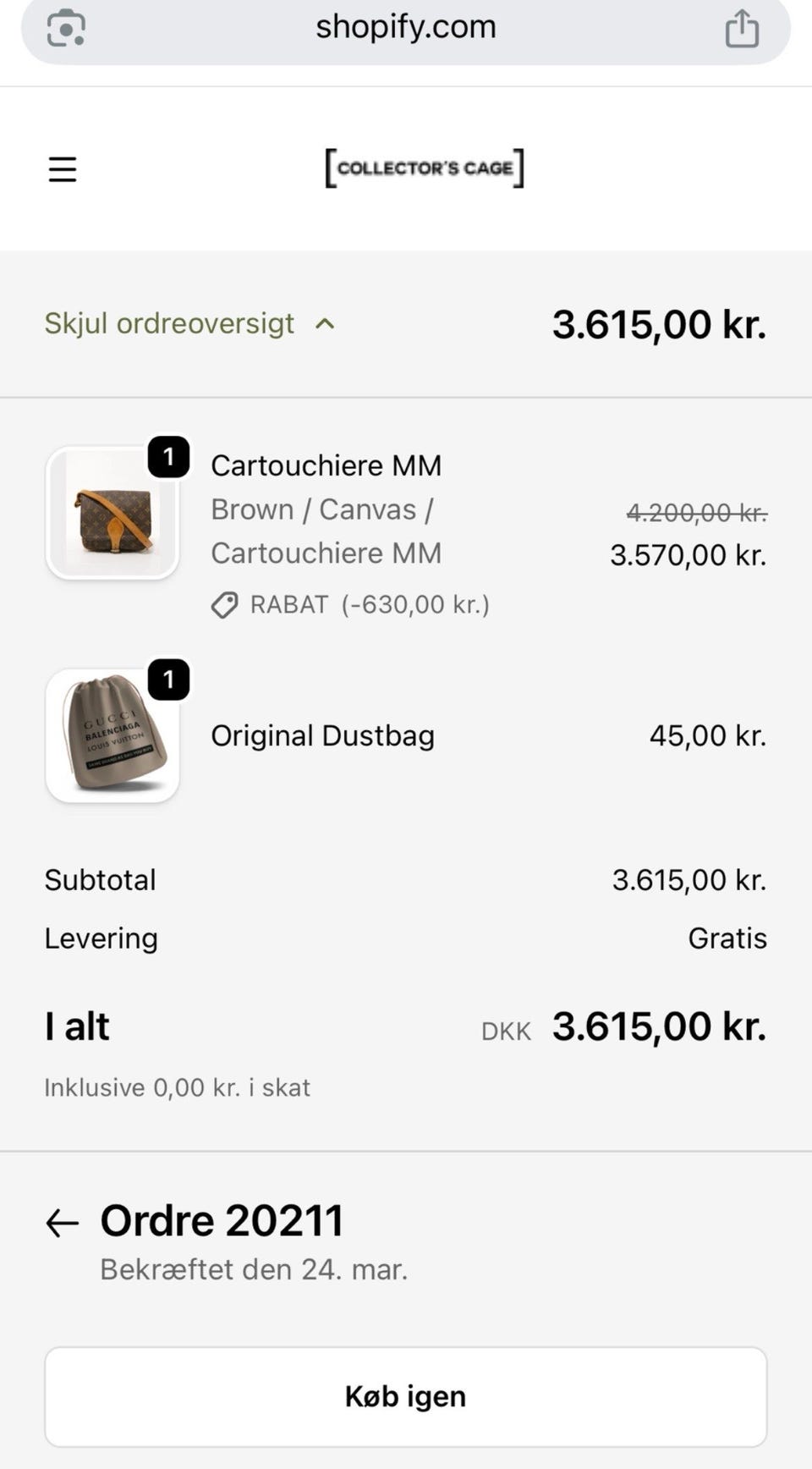The width and height of the screenshot is (812, 1469).
Task: Open the shopify.com address bar
Action: point(406,28)
